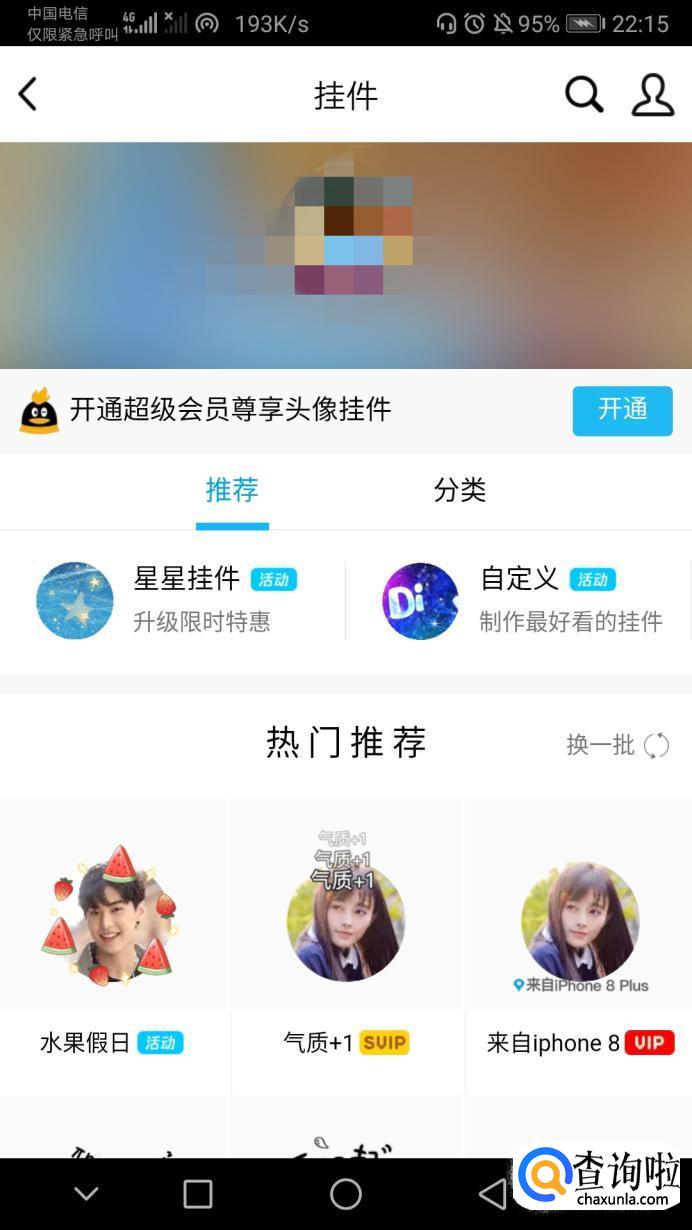Image resolution: width=692 pixels, height=1230 pixels.
Task: Refresh recommendations with 换一批
Action: pyautogui.click(x=617, y=745)
